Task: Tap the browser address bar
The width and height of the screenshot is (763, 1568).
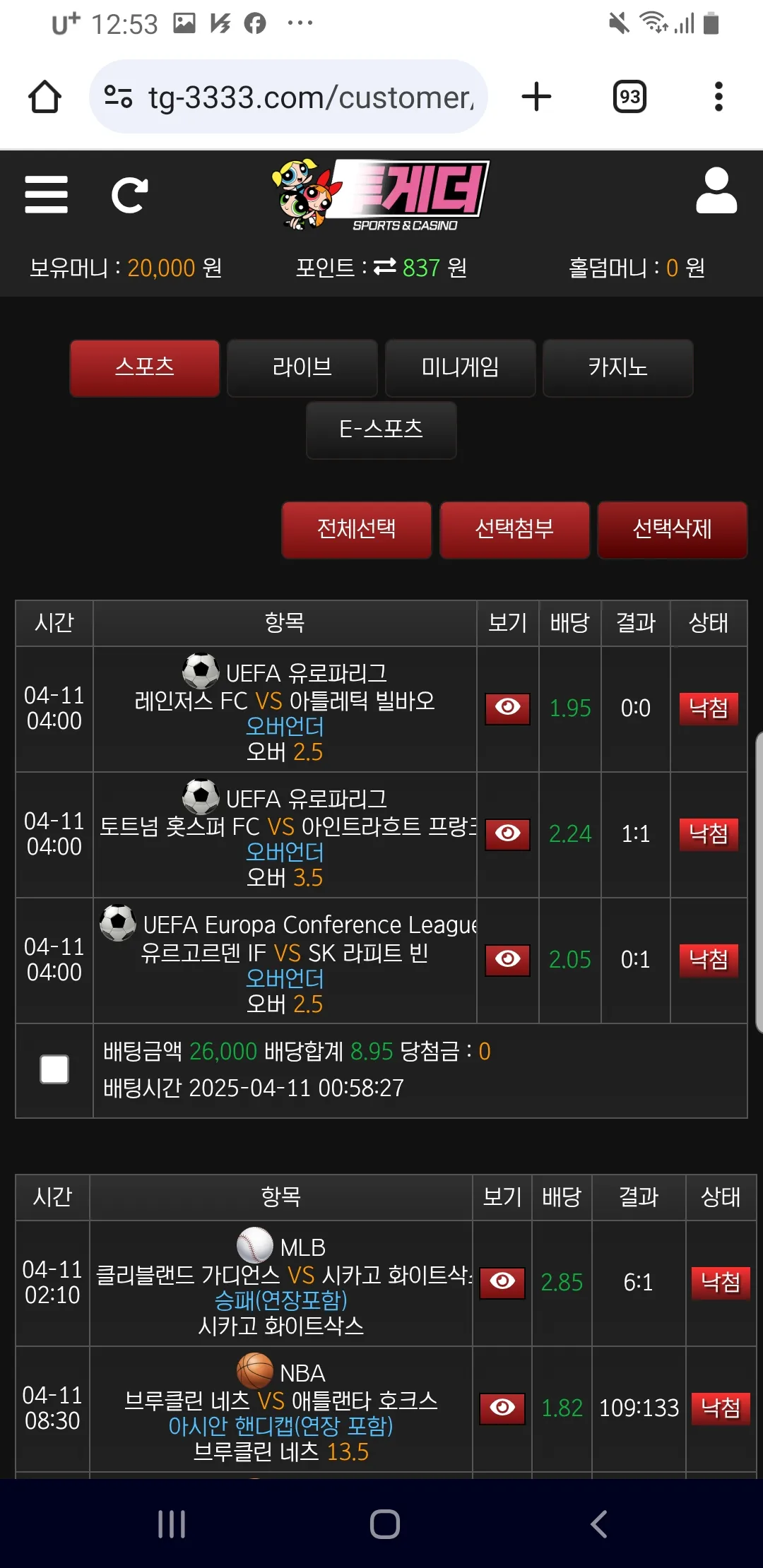Action: click(289, 97)
